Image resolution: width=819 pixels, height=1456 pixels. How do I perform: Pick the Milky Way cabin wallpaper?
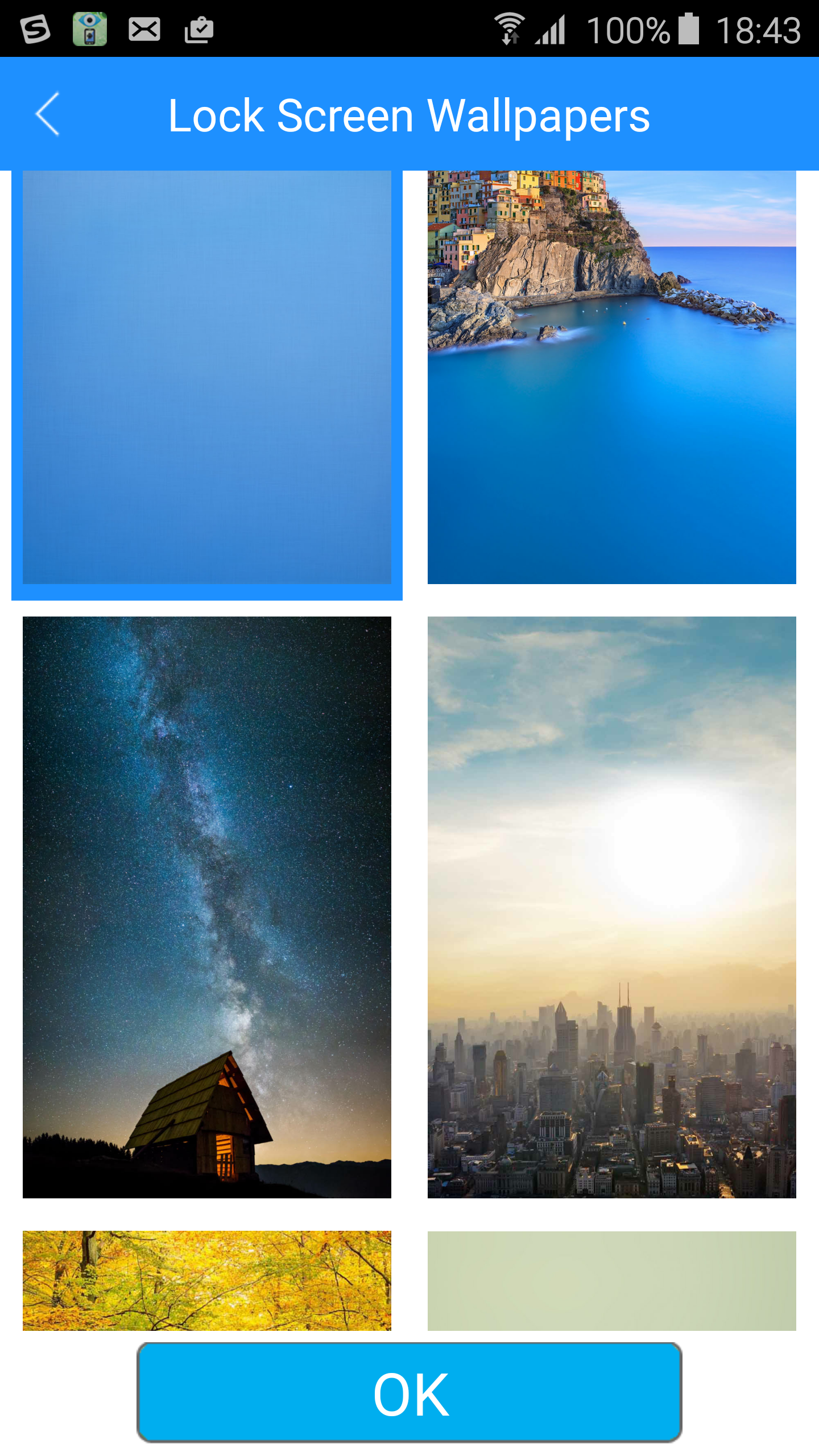tap(207, 907)
